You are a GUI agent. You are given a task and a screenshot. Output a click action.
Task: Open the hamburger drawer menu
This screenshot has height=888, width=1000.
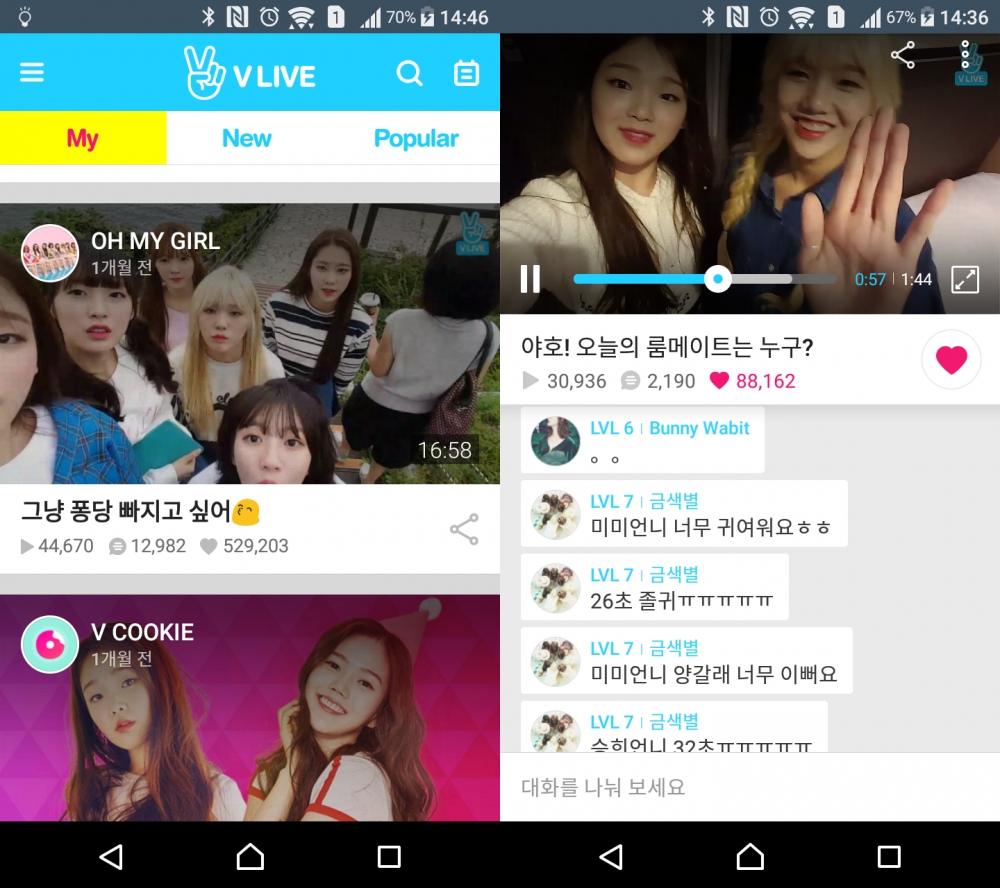coord(32,73)
